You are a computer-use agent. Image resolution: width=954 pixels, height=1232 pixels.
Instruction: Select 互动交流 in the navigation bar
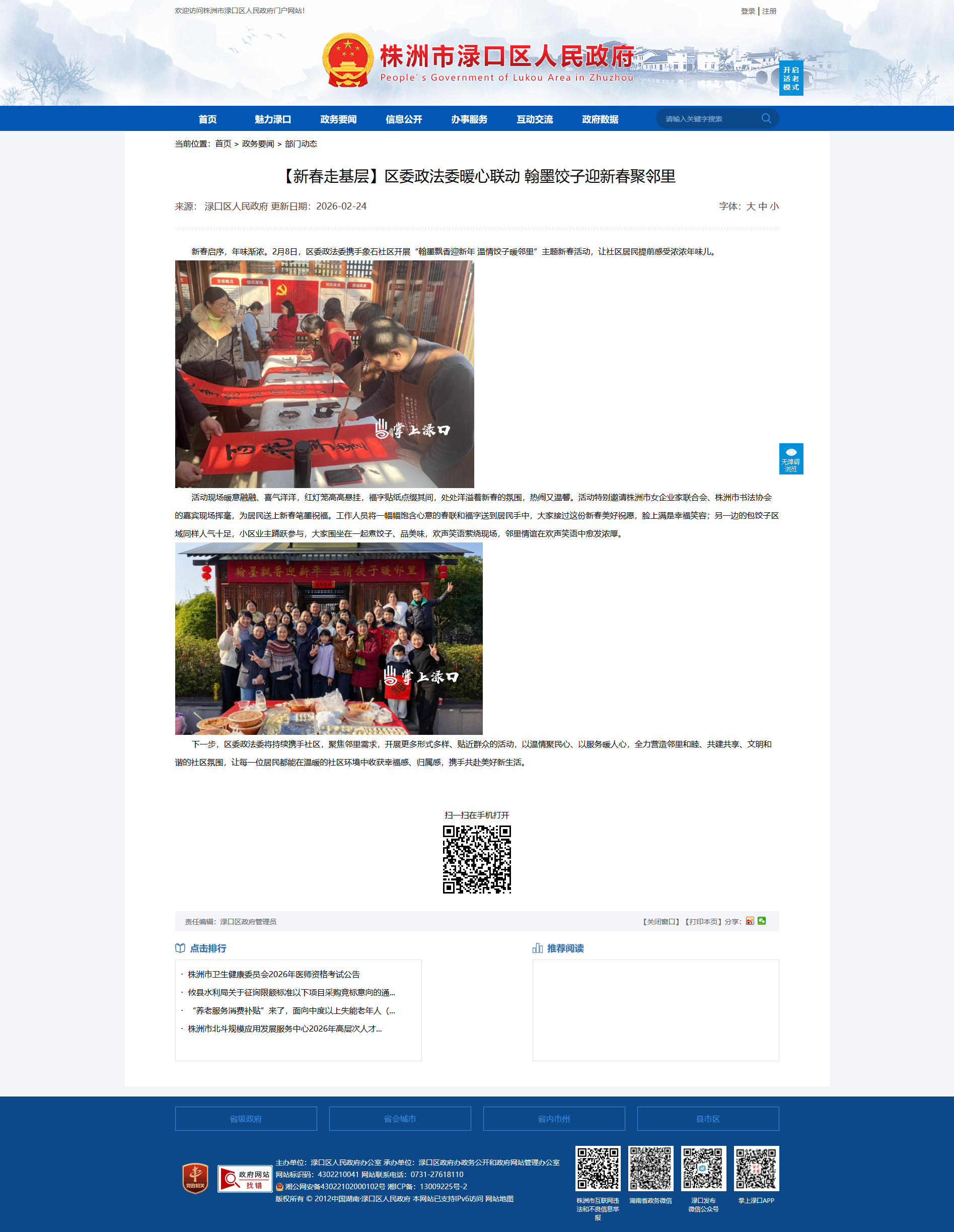535,119
